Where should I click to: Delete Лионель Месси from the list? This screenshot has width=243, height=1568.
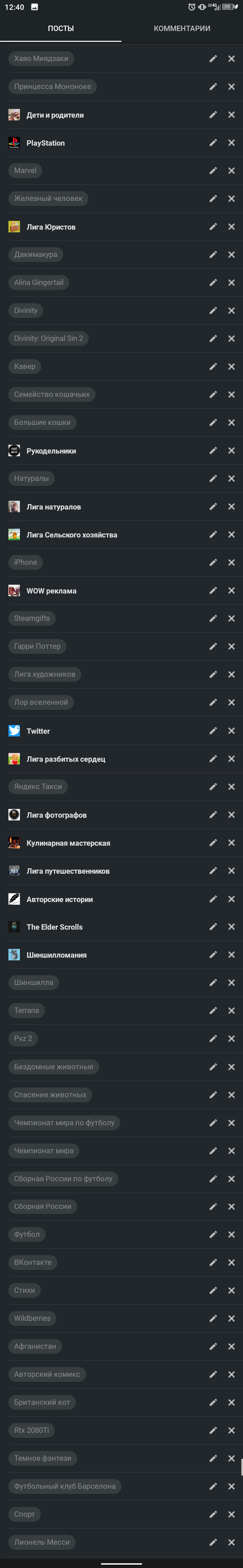(232, 1542)
